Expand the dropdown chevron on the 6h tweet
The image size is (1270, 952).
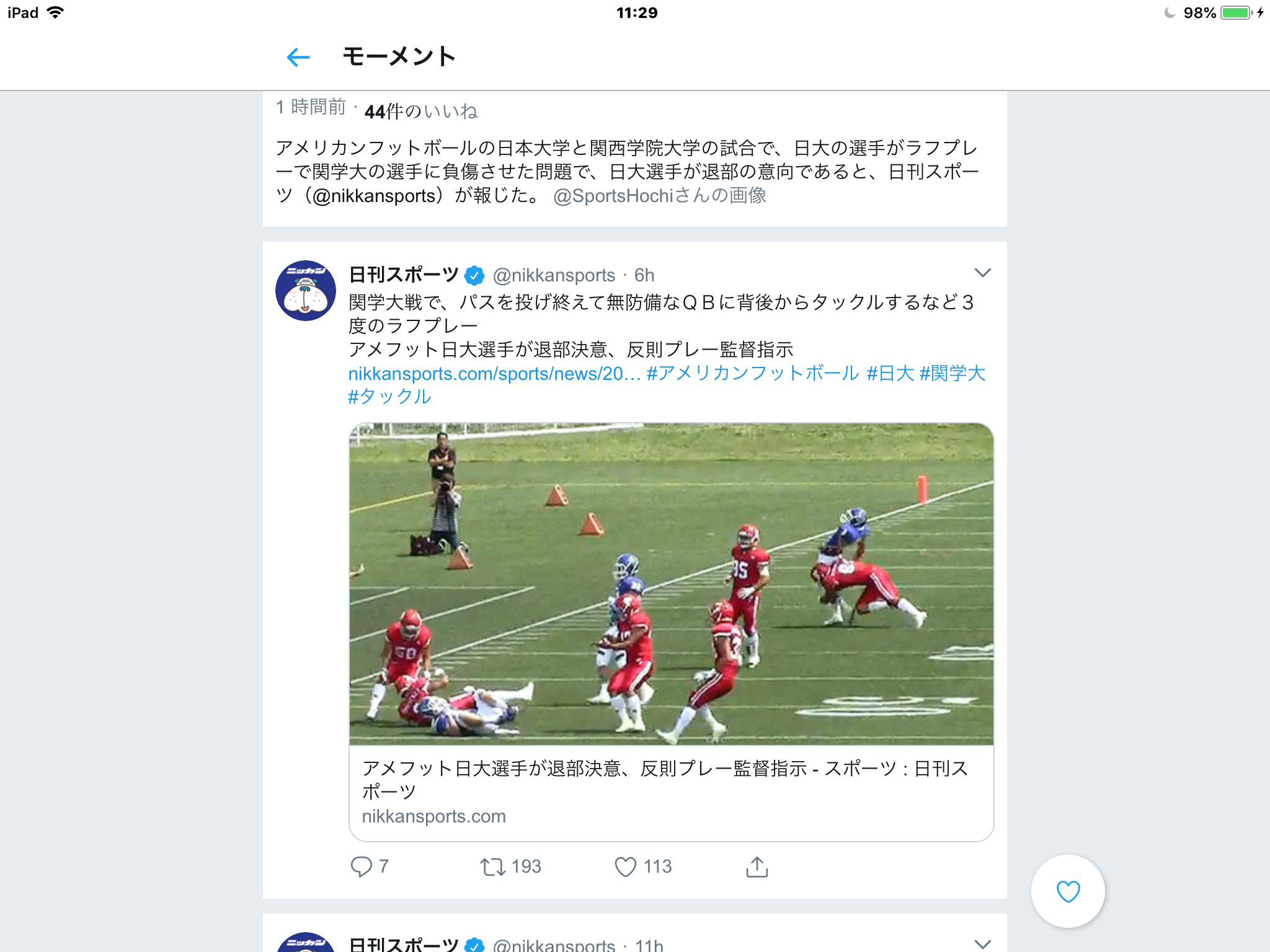pyautogui.click(x=982, y=273)
